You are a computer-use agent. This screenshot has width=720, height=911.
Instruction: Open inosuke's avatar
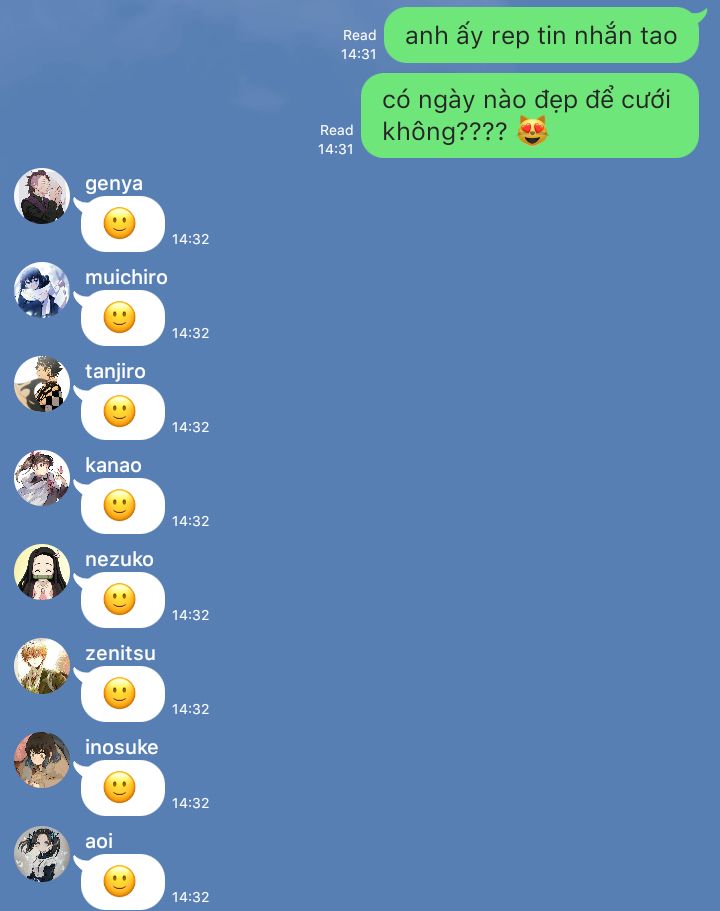42,760
